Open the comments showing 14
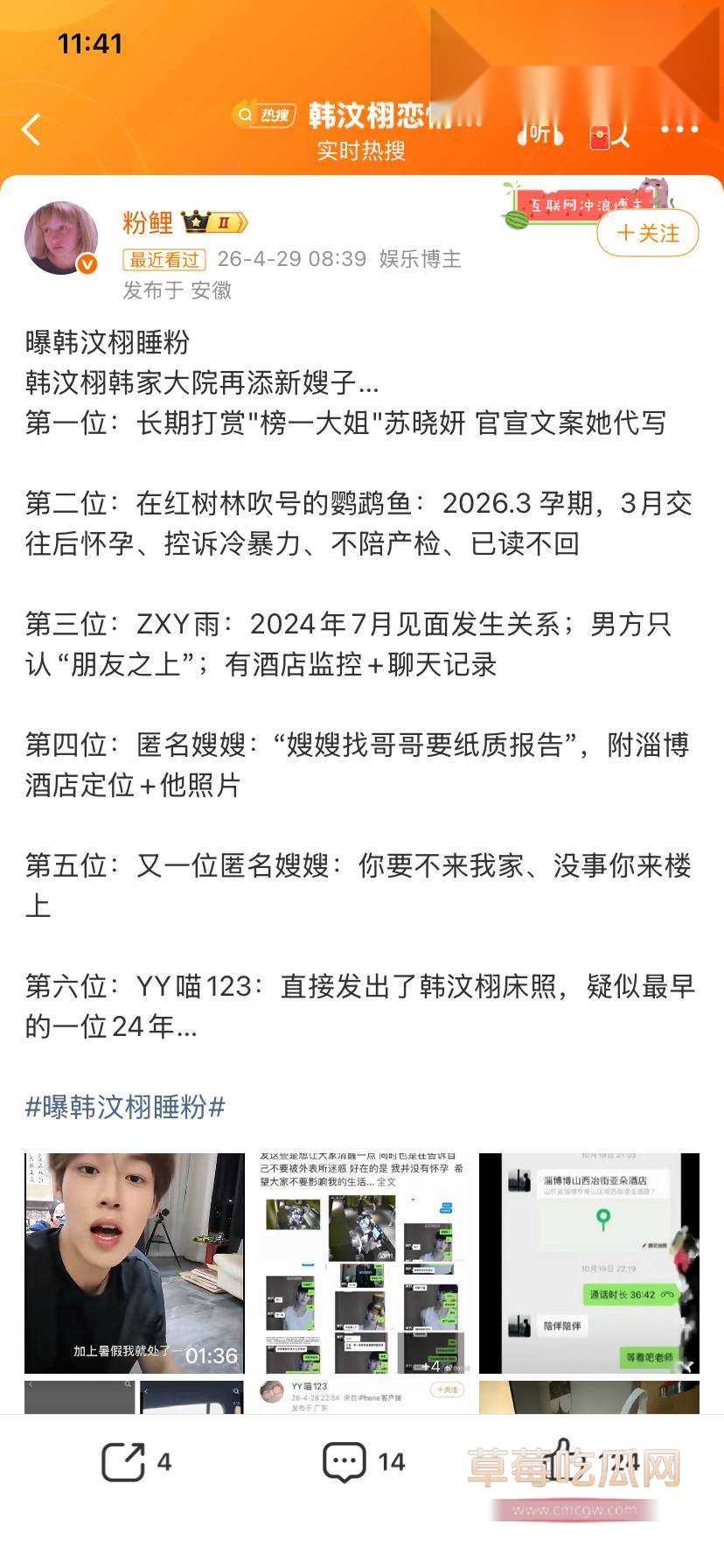This screenshot has width=724, height=1568. [363, 1462]
